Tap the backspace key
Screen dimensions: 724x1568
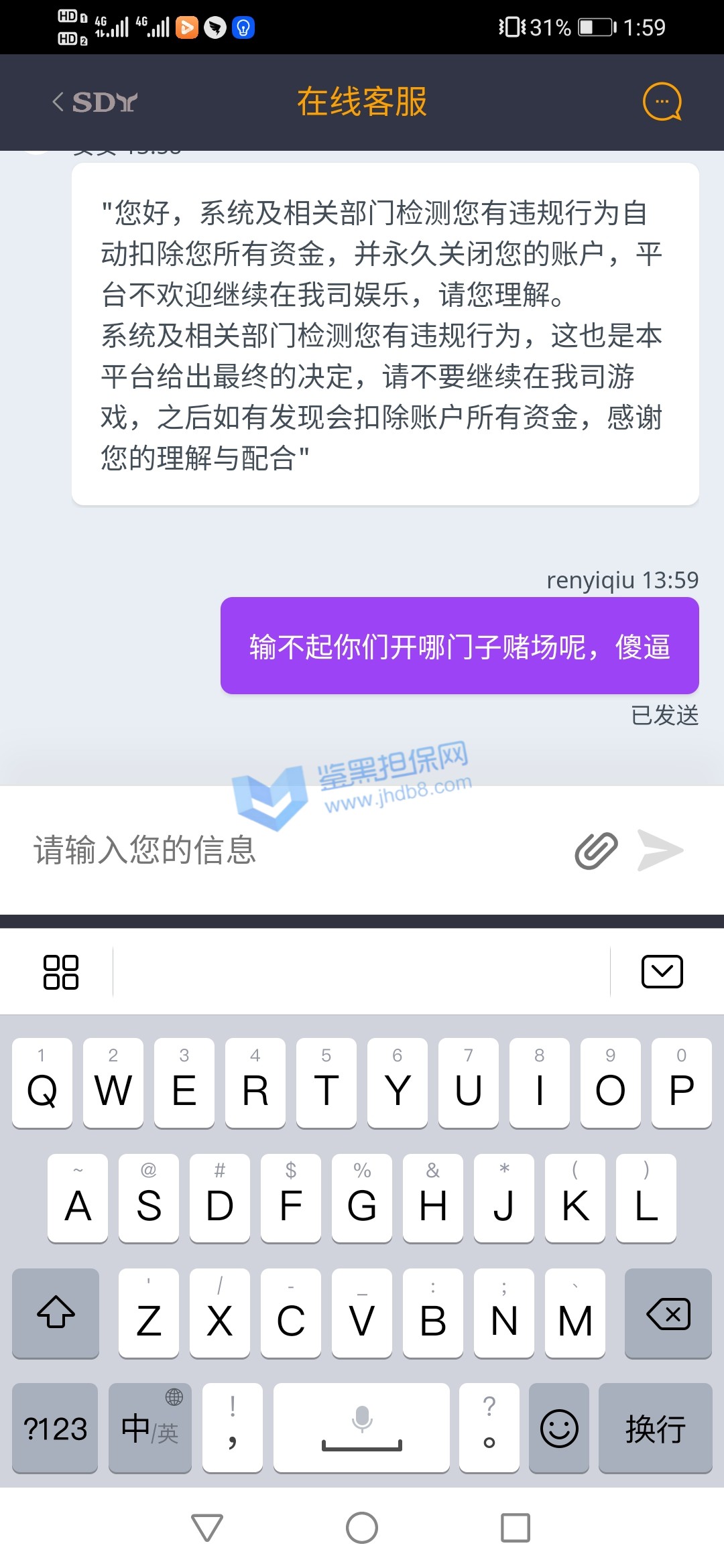[668, 1313]
